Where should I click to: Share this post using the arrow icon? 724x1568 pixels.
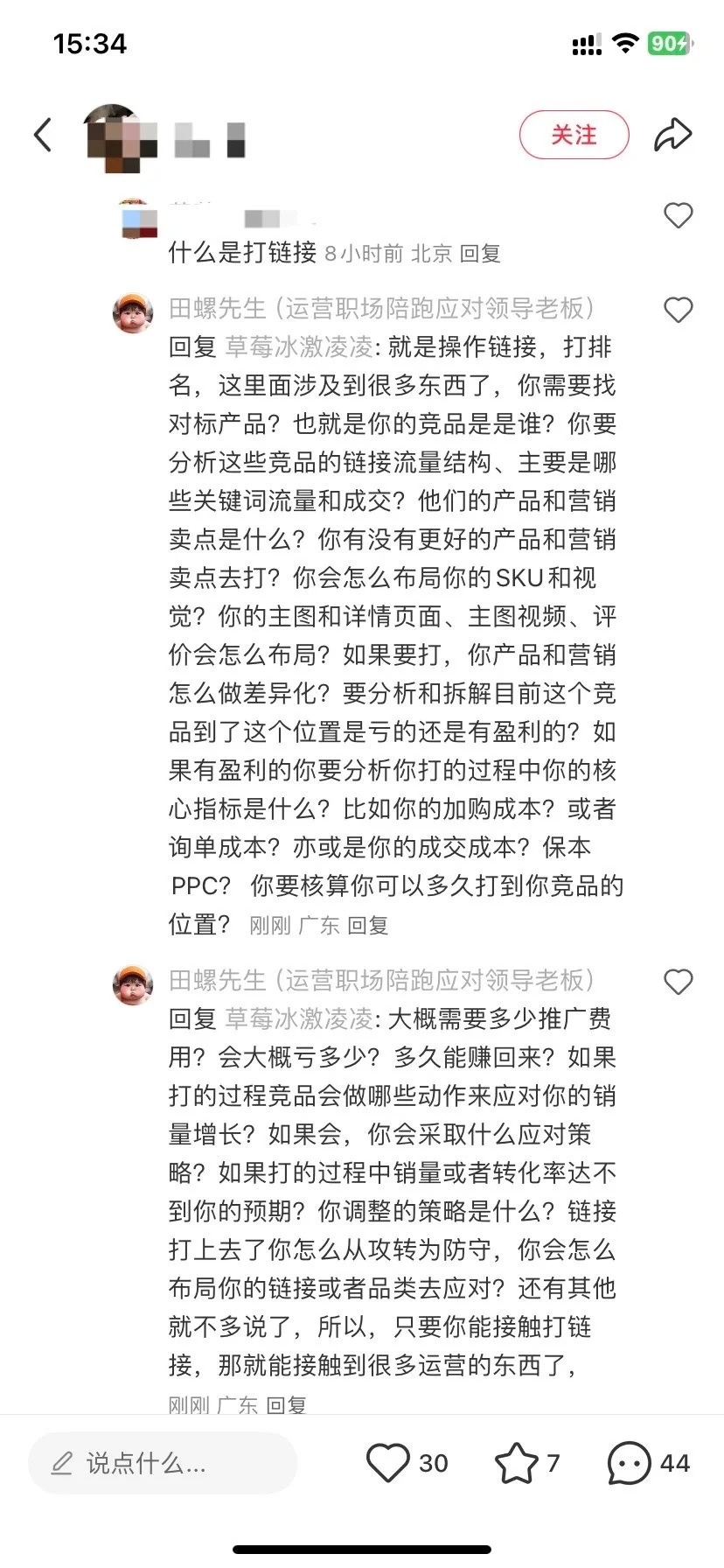click(x=672, y=136)
